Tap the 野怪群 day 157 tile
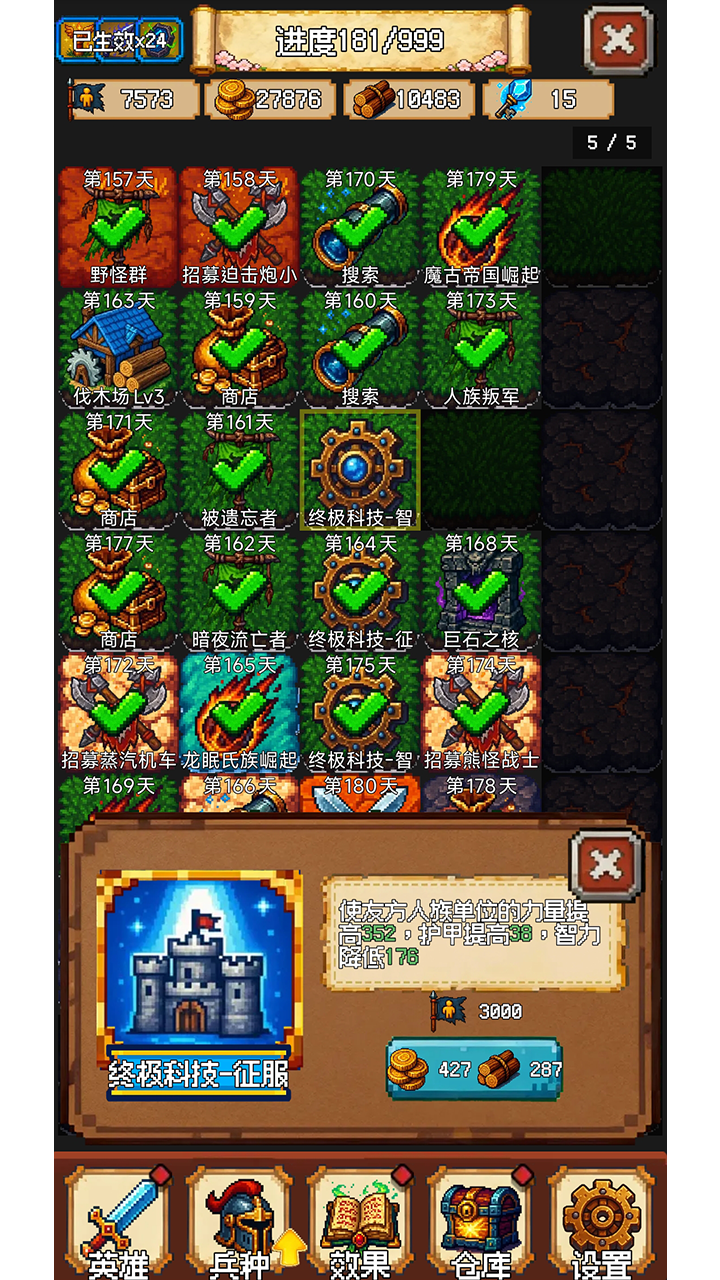Screen dimensions: 720x1280 click(118, 227)
